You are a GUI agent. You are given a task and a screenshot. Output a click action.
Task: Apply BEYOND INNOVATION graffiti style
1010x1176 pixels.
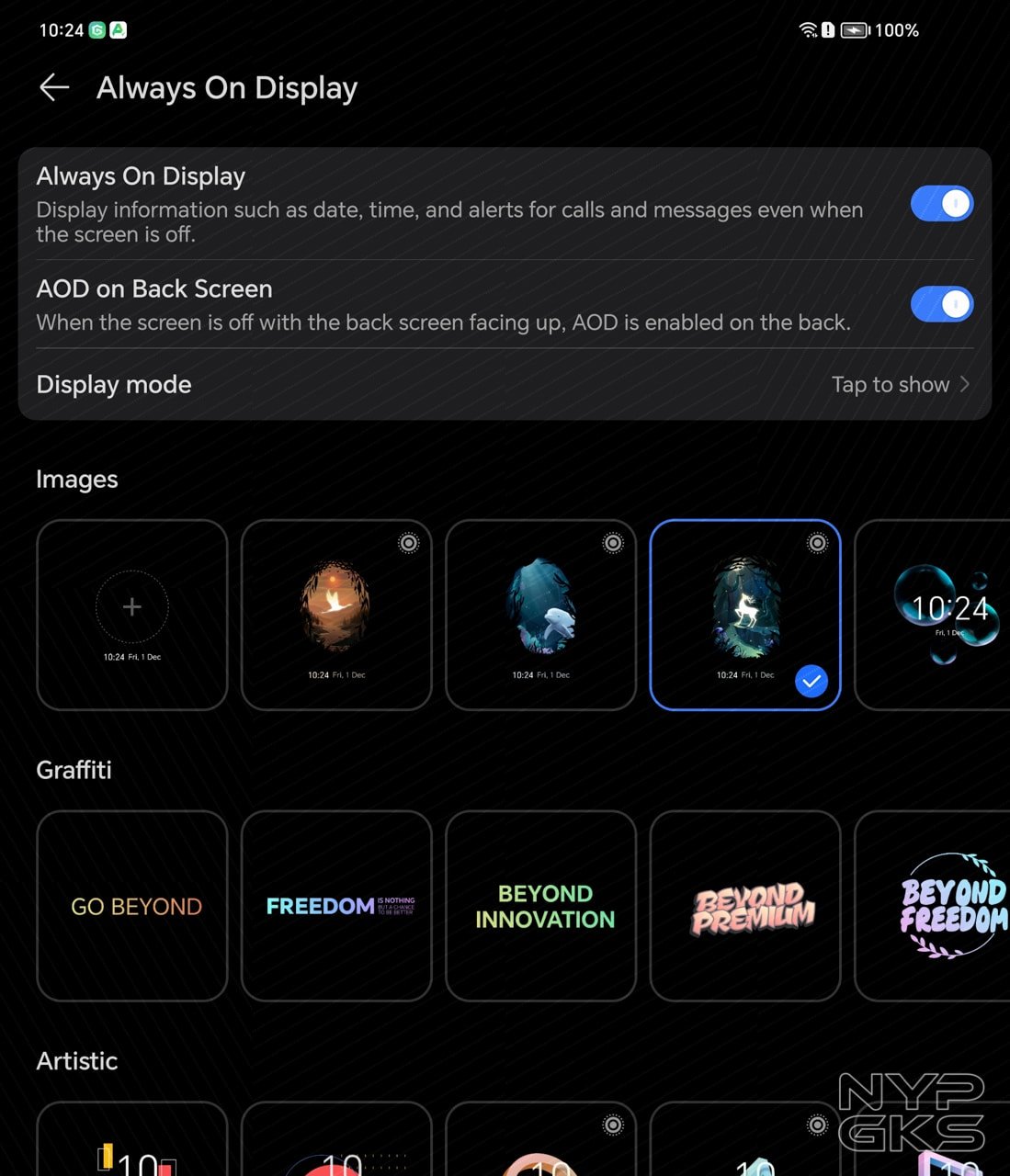(540, 906)
